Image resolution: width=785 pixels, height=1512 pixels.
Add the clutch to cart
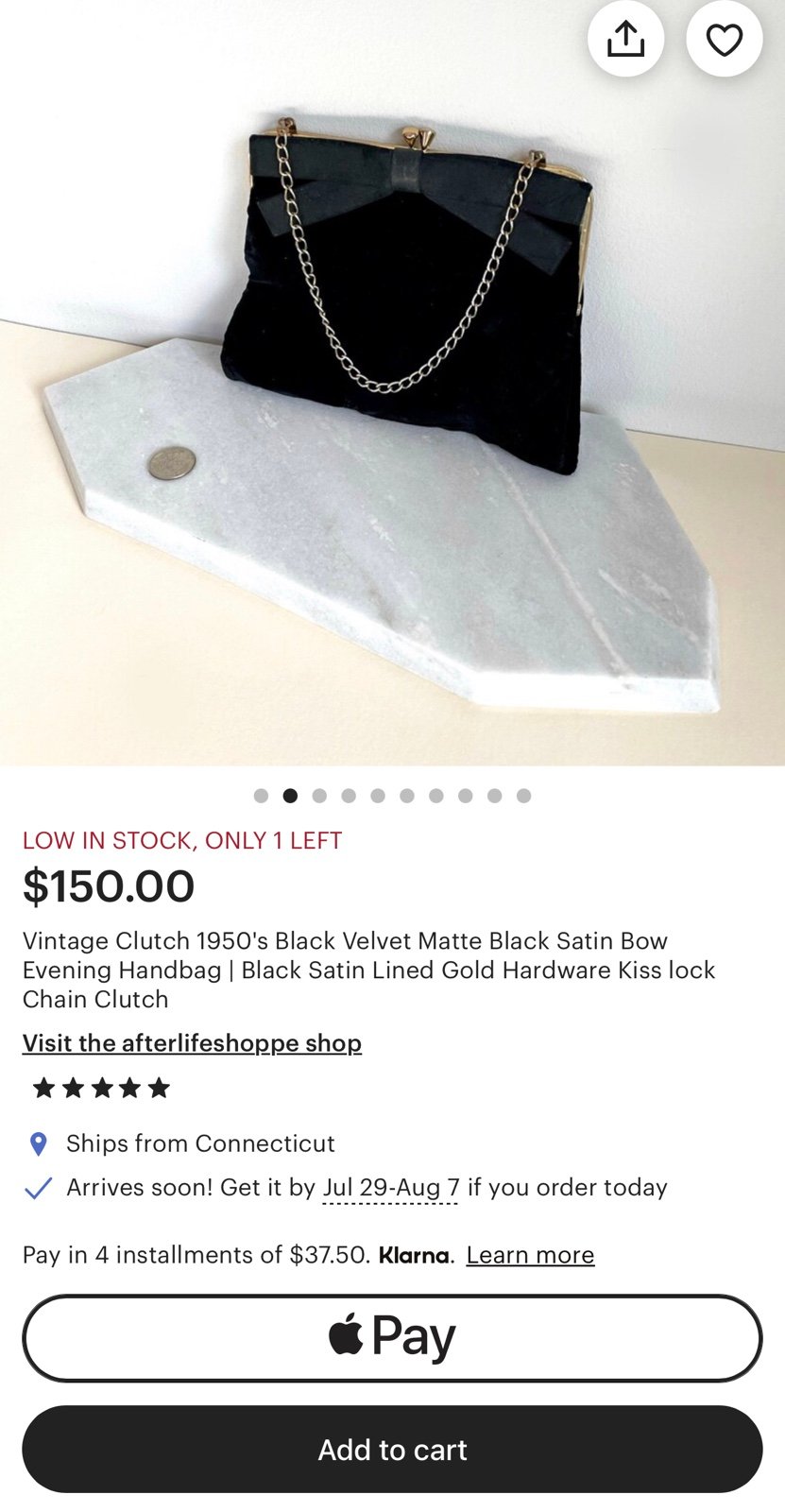[x=392, y=1450]
